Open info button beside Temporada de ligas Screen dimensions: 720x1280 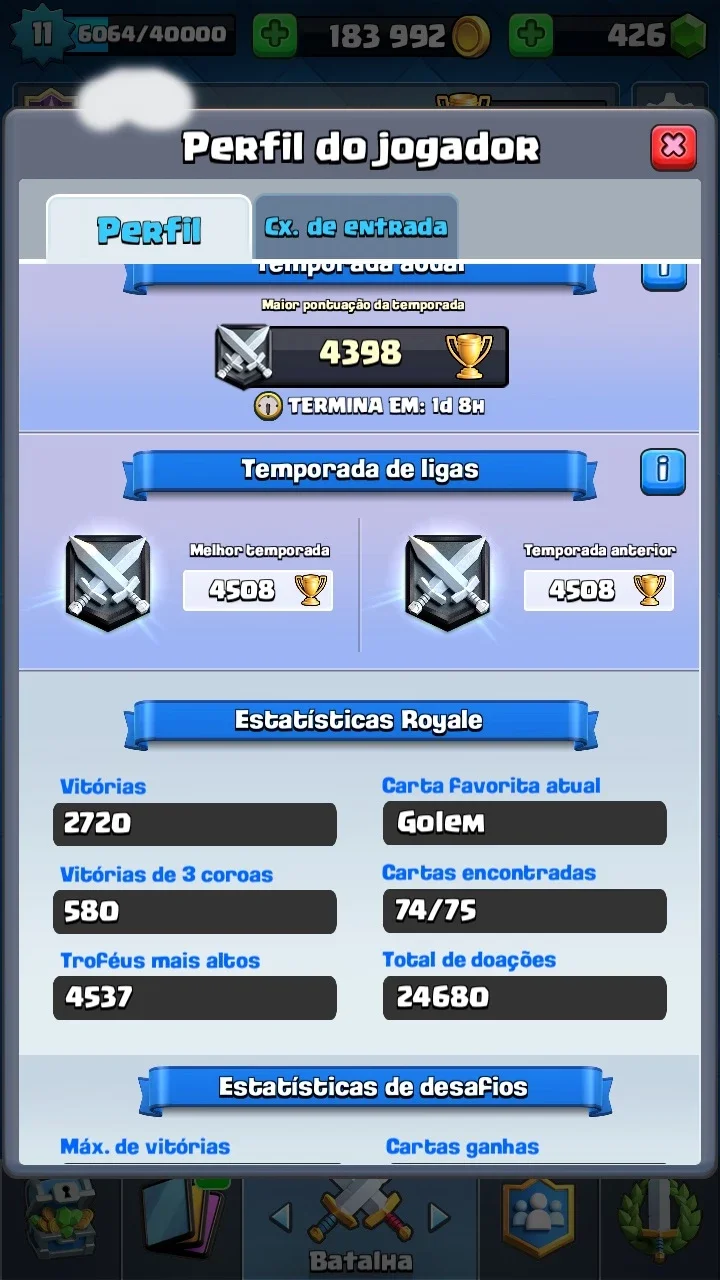[663, 472]
